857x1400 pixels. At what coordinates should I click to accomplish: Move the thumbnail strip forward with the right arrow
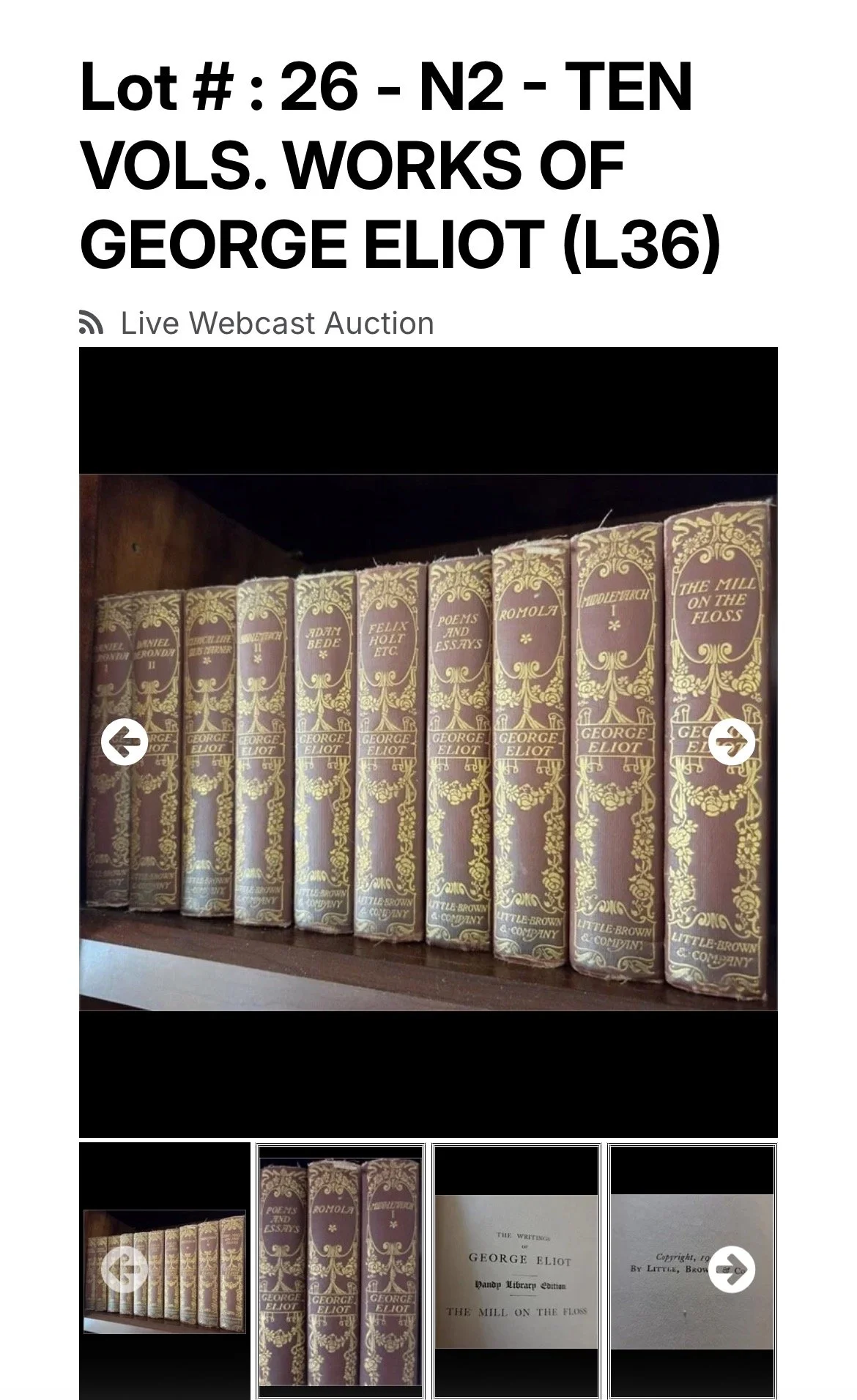tap(732, 1270)
